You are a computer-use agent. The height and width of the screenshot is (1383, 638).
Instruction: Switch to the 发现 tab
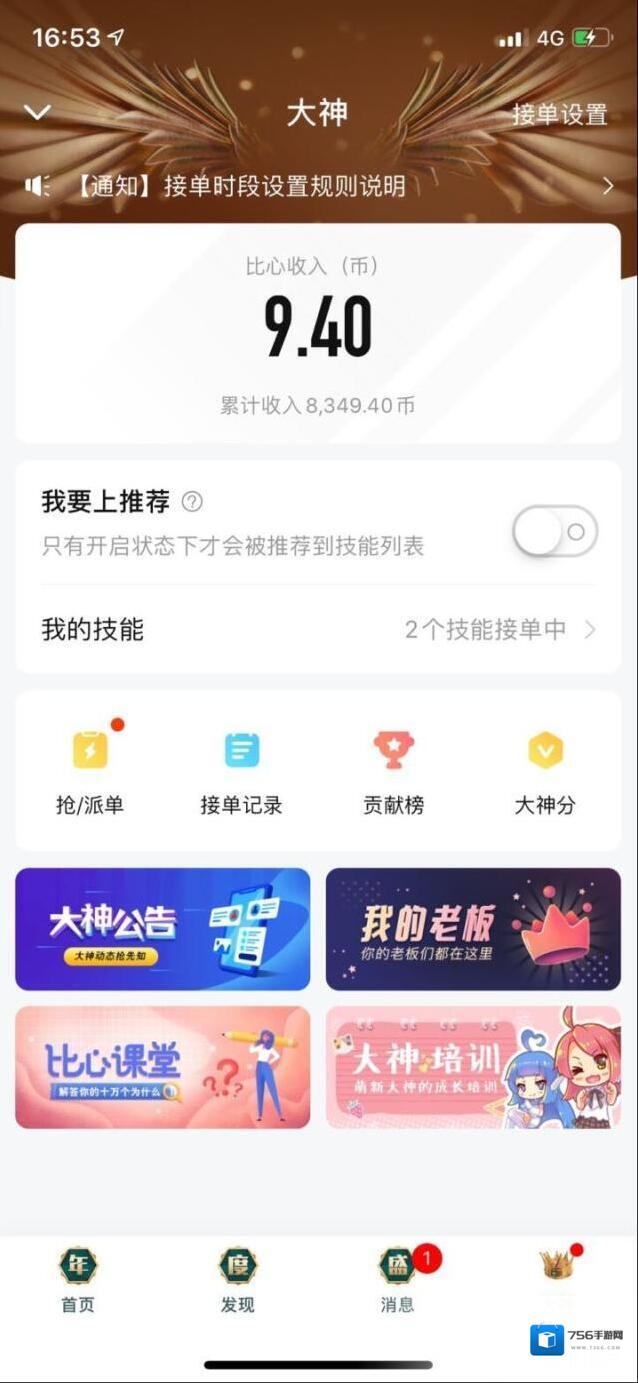click(238, 1280)
